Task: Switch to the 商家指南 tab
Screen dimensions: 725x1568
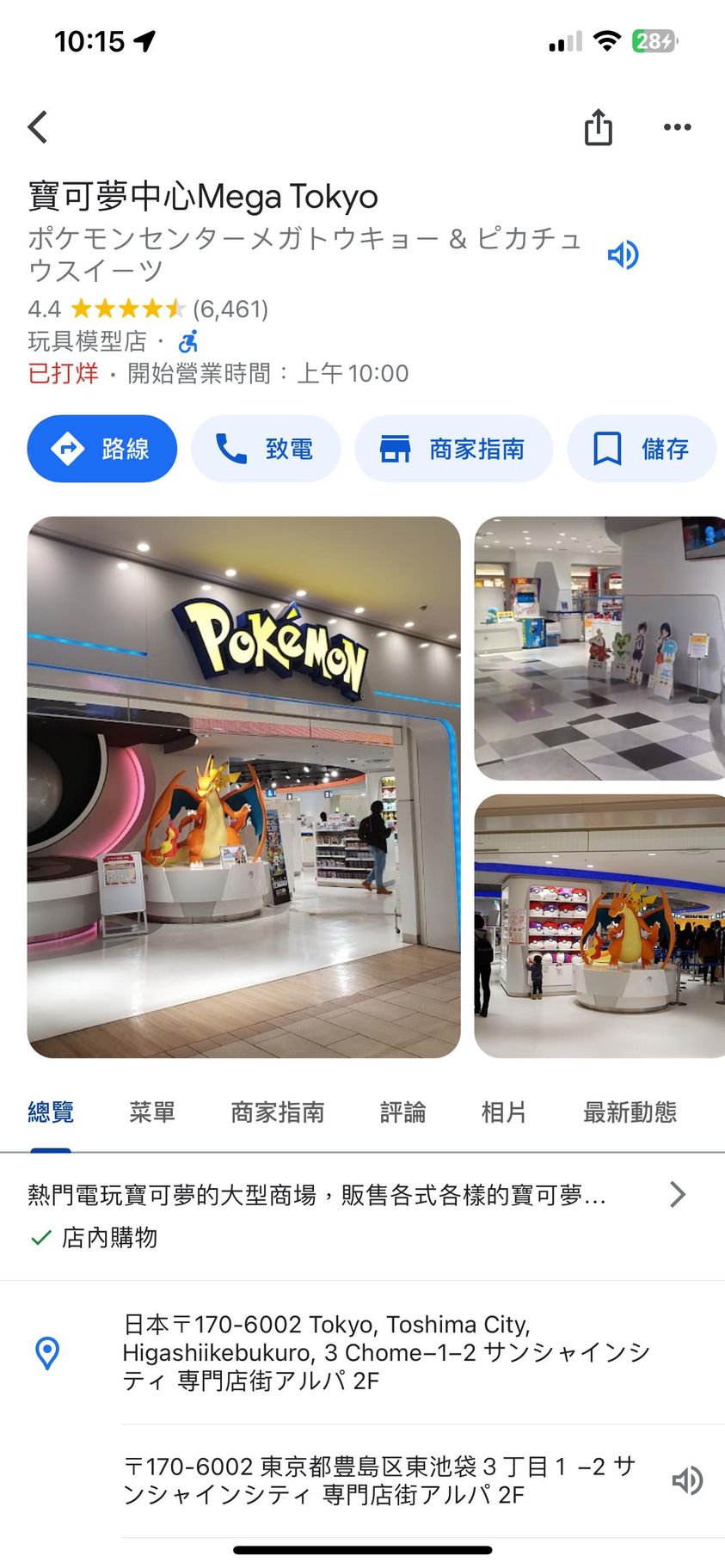Action: coord(277,1112)
